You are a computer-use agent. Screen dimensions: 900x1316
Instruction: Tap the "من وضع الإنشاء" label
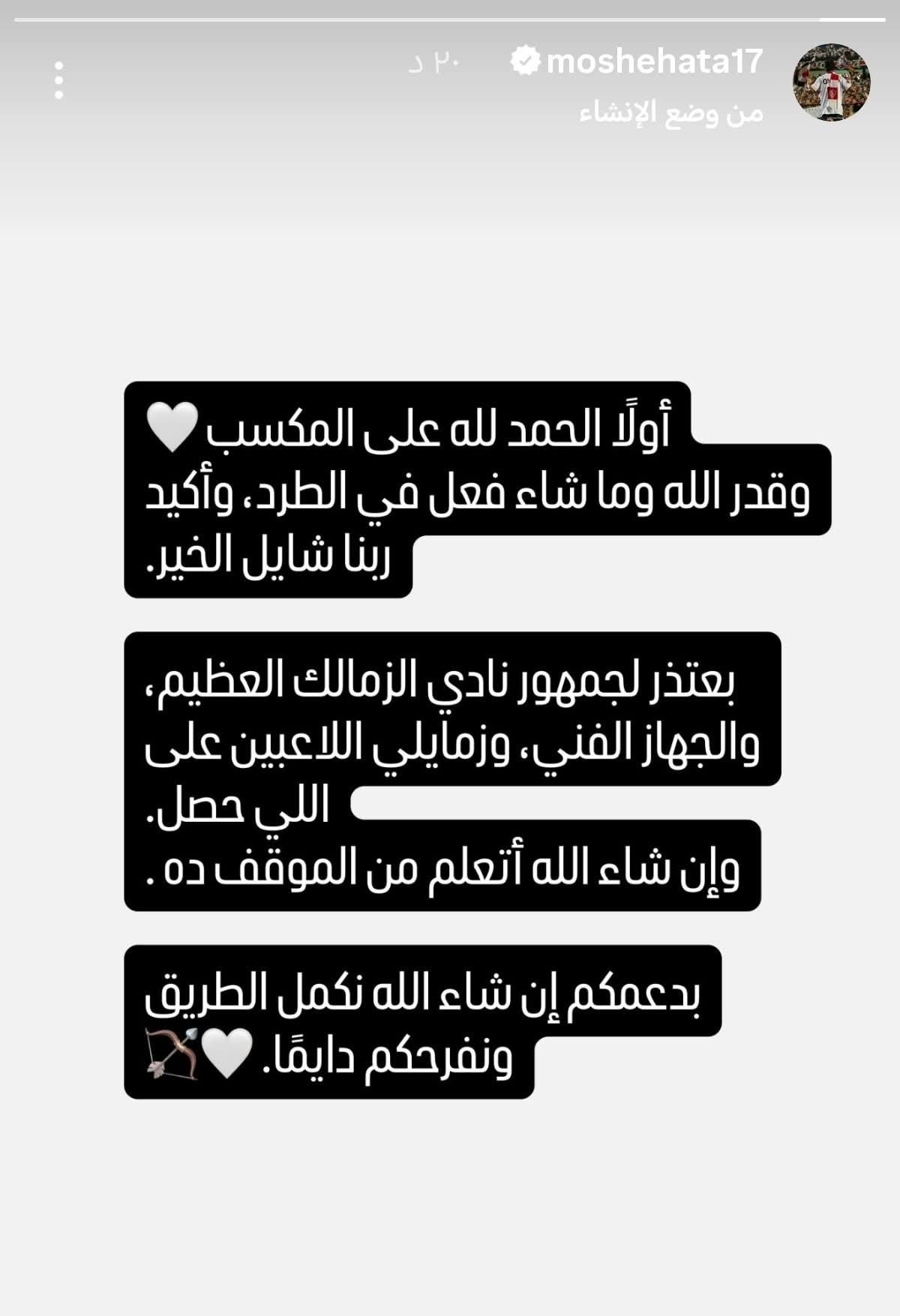coord(670,113)
